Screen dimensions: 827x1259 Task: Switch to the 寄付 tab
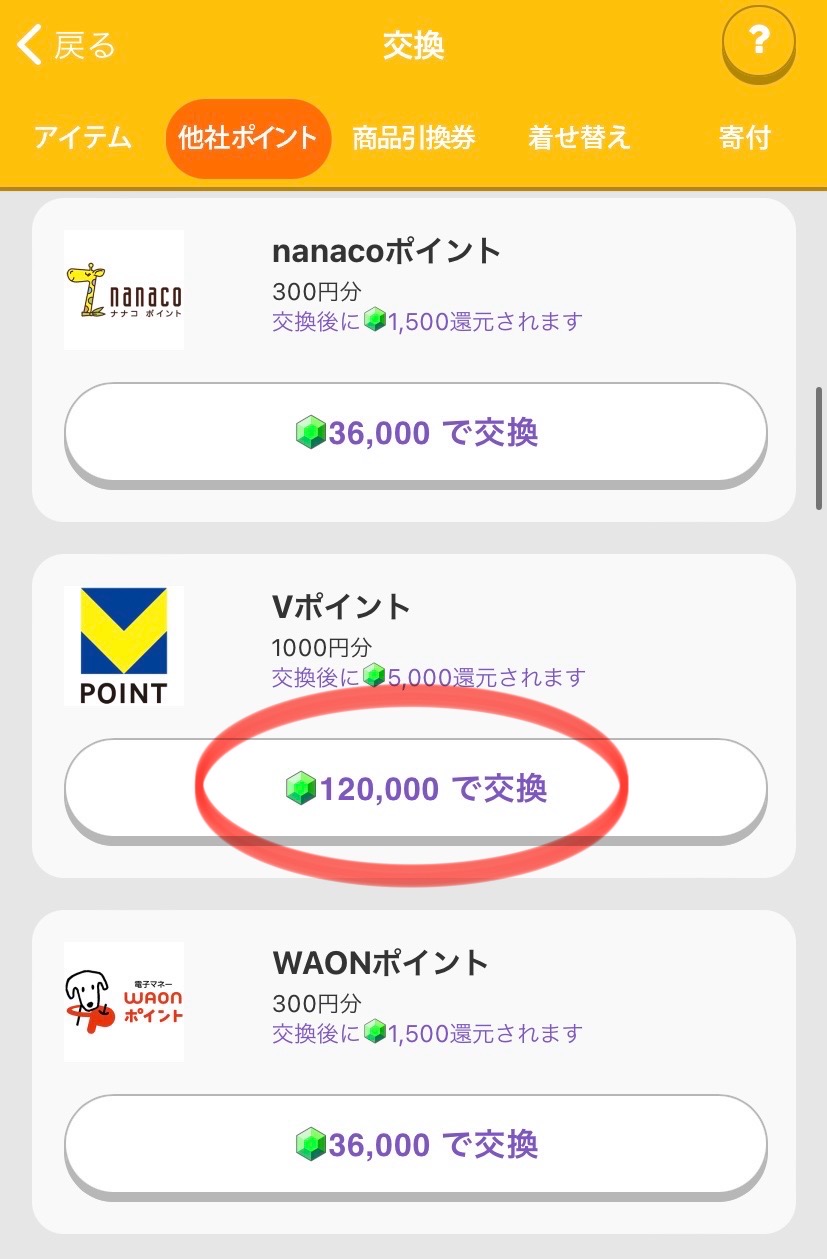[744, 138]
